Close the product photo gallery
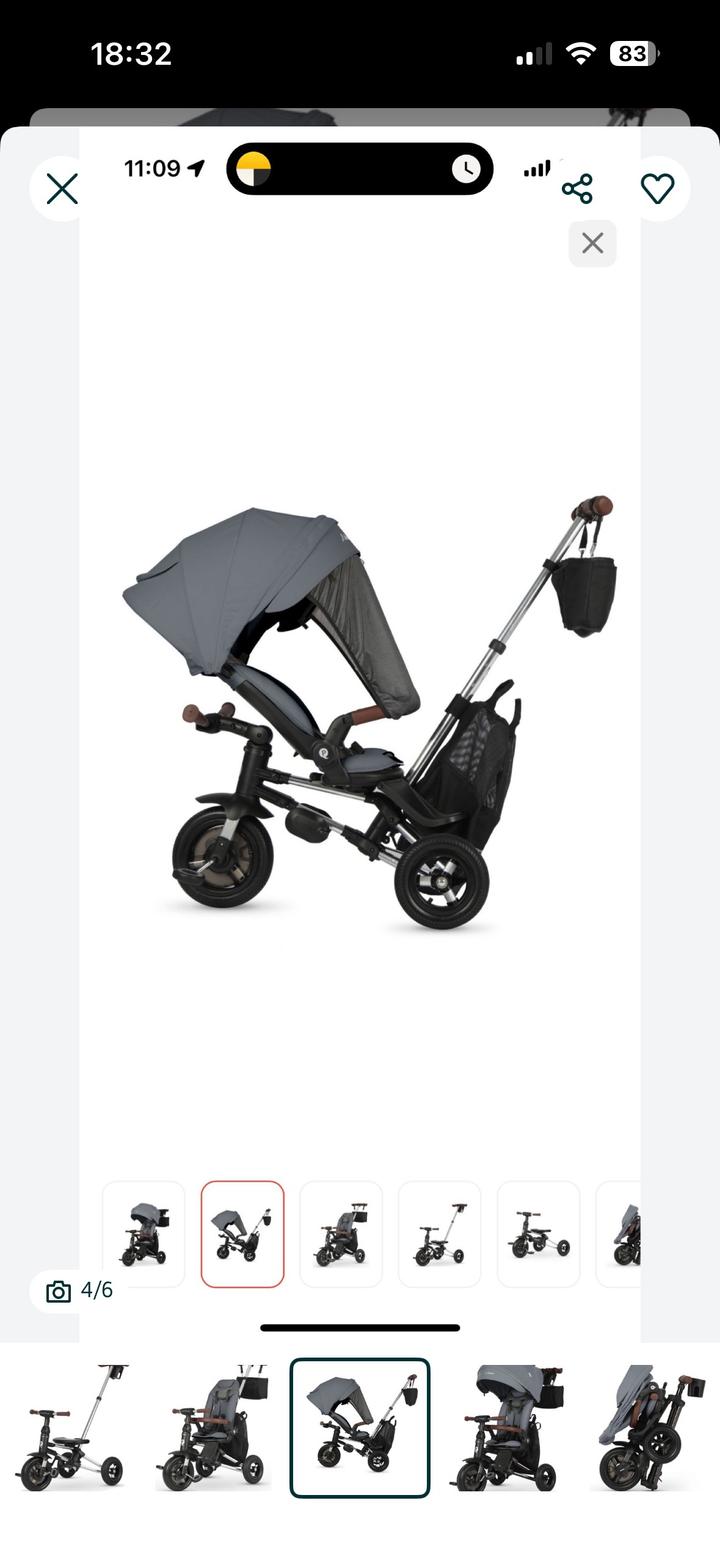The image size is (720, 1561). click(x=62, y=189)
